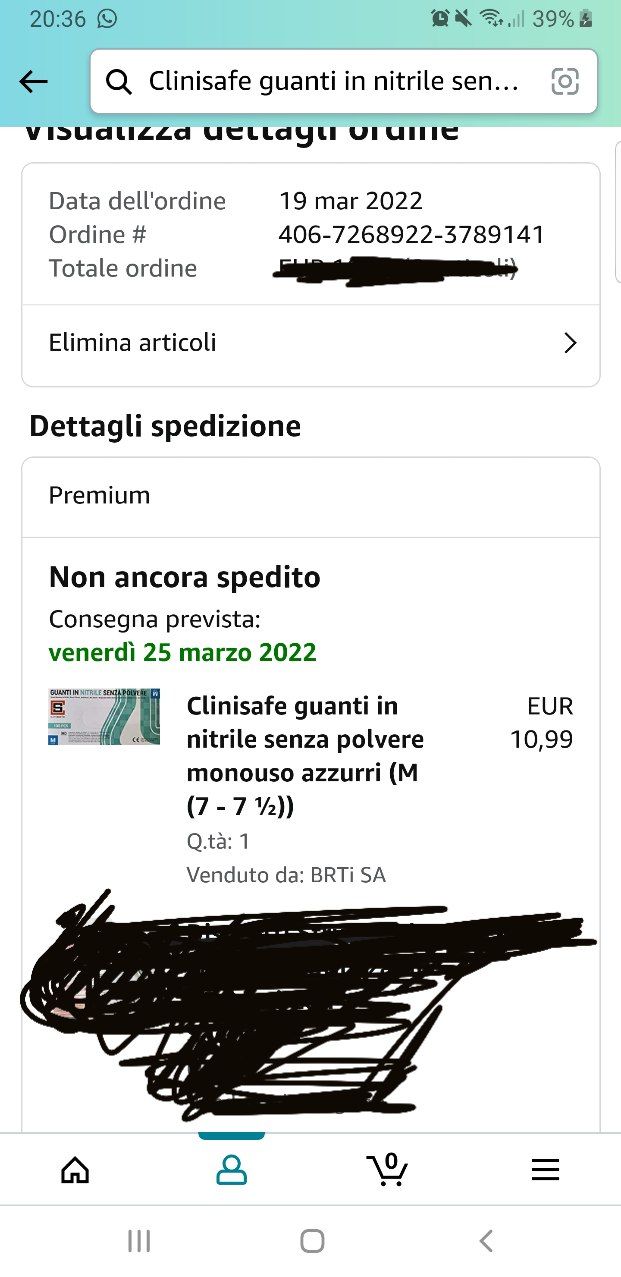Switch to the account profile tab
Viewport: 621px width, 1277px height.
pos(231,1170)
